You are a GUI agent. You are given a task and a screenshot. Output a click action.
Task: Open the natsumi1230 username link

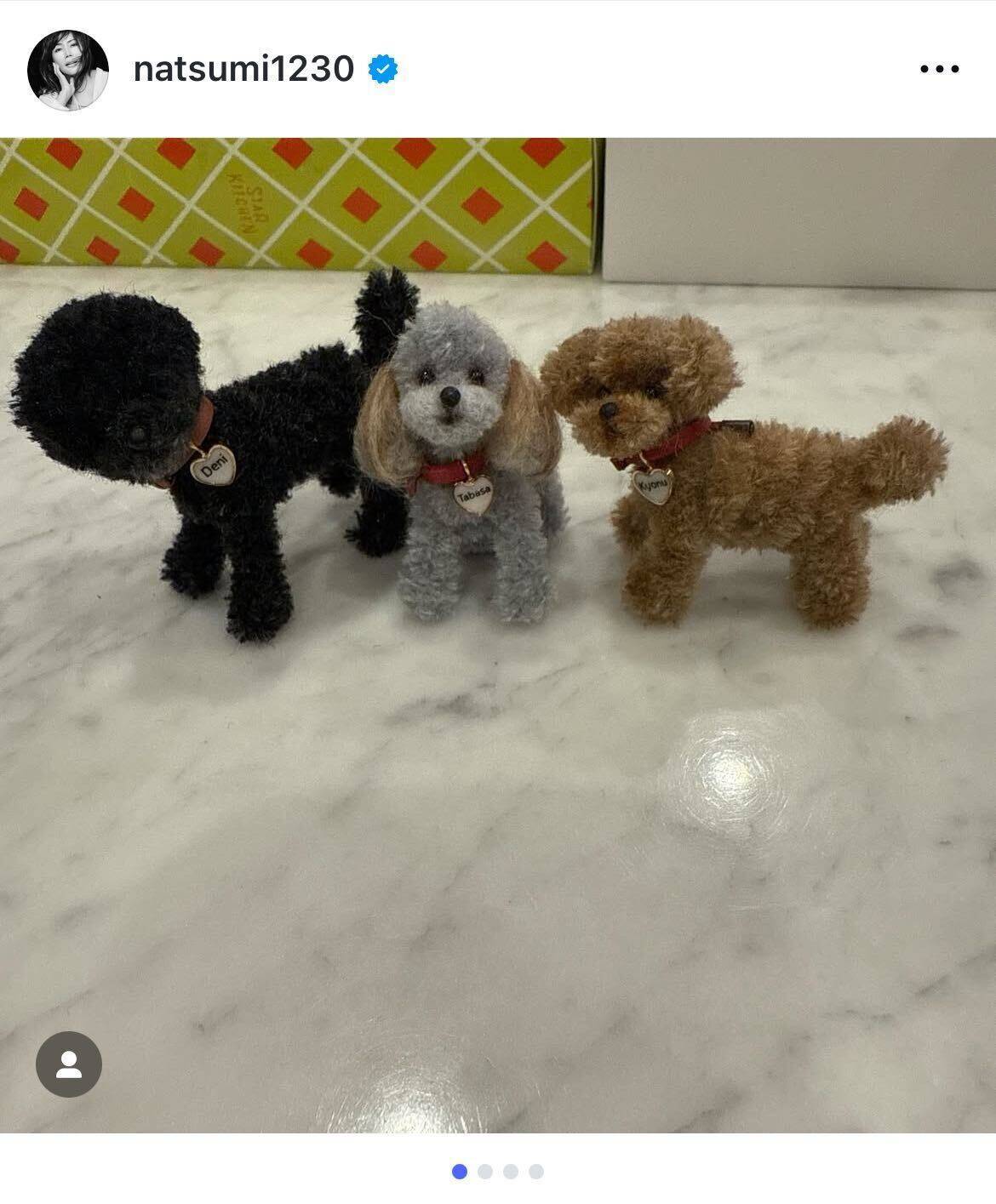point(243,69)
